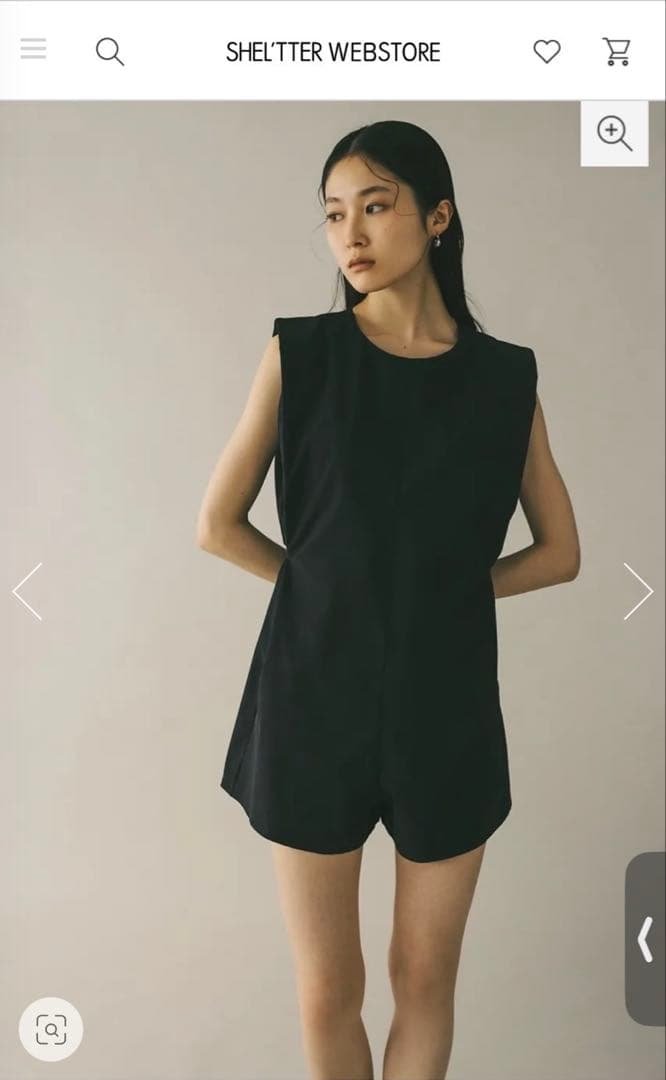Open the hamburger menu

click(33, 49)
